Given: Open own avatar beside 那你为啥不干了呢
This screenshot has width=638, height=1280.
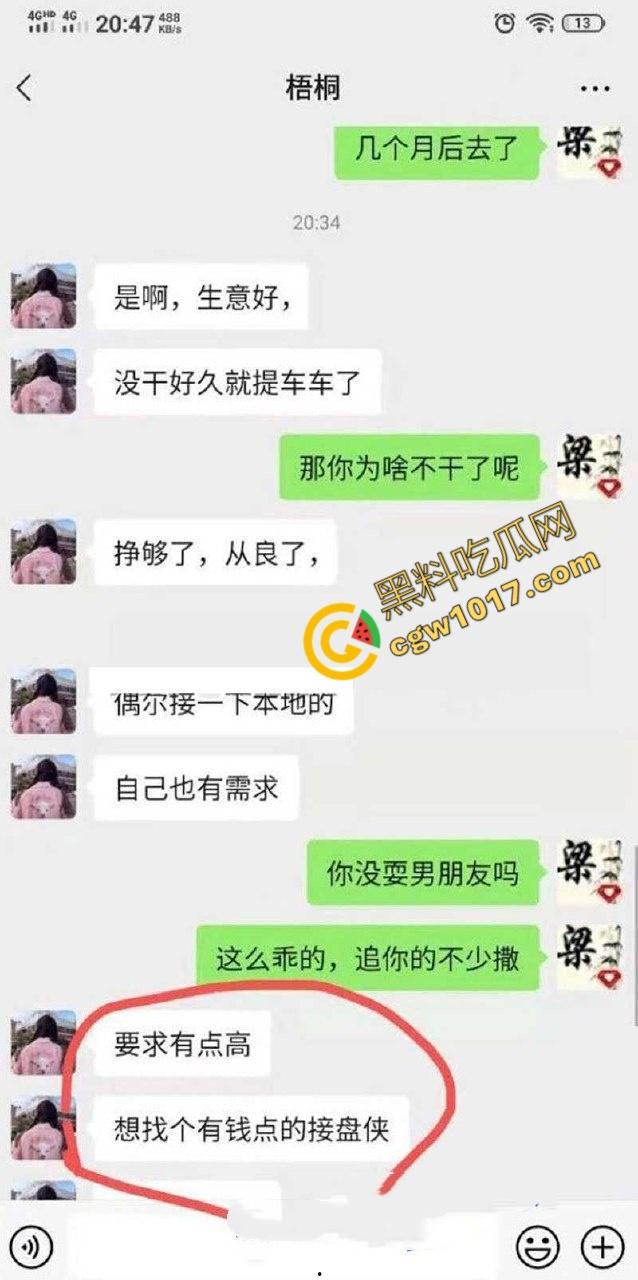Looking at the screenshot, I should [590, 467].
